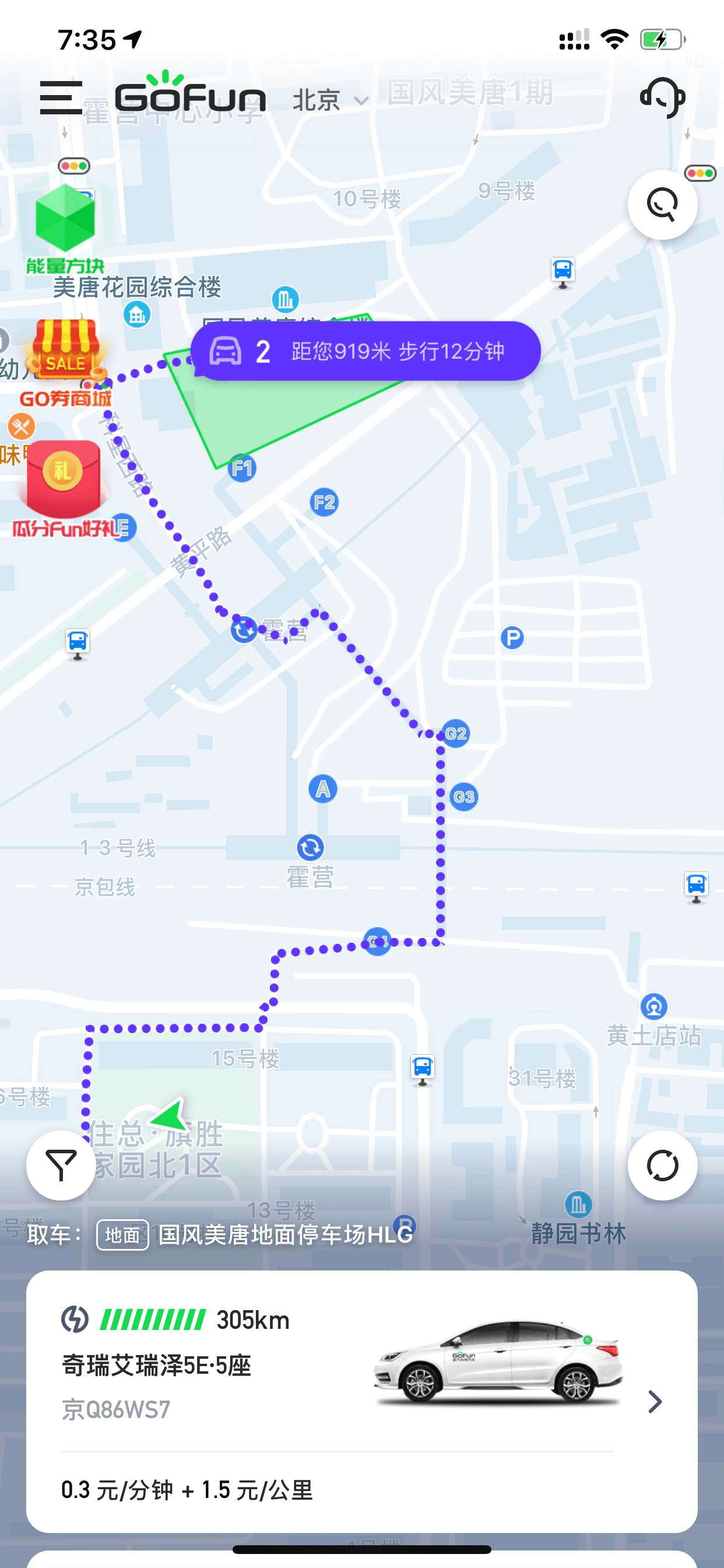This screenshot has width=724, height=1568.
Task: Select the P parking marker on map
Action: click(512, 638)
